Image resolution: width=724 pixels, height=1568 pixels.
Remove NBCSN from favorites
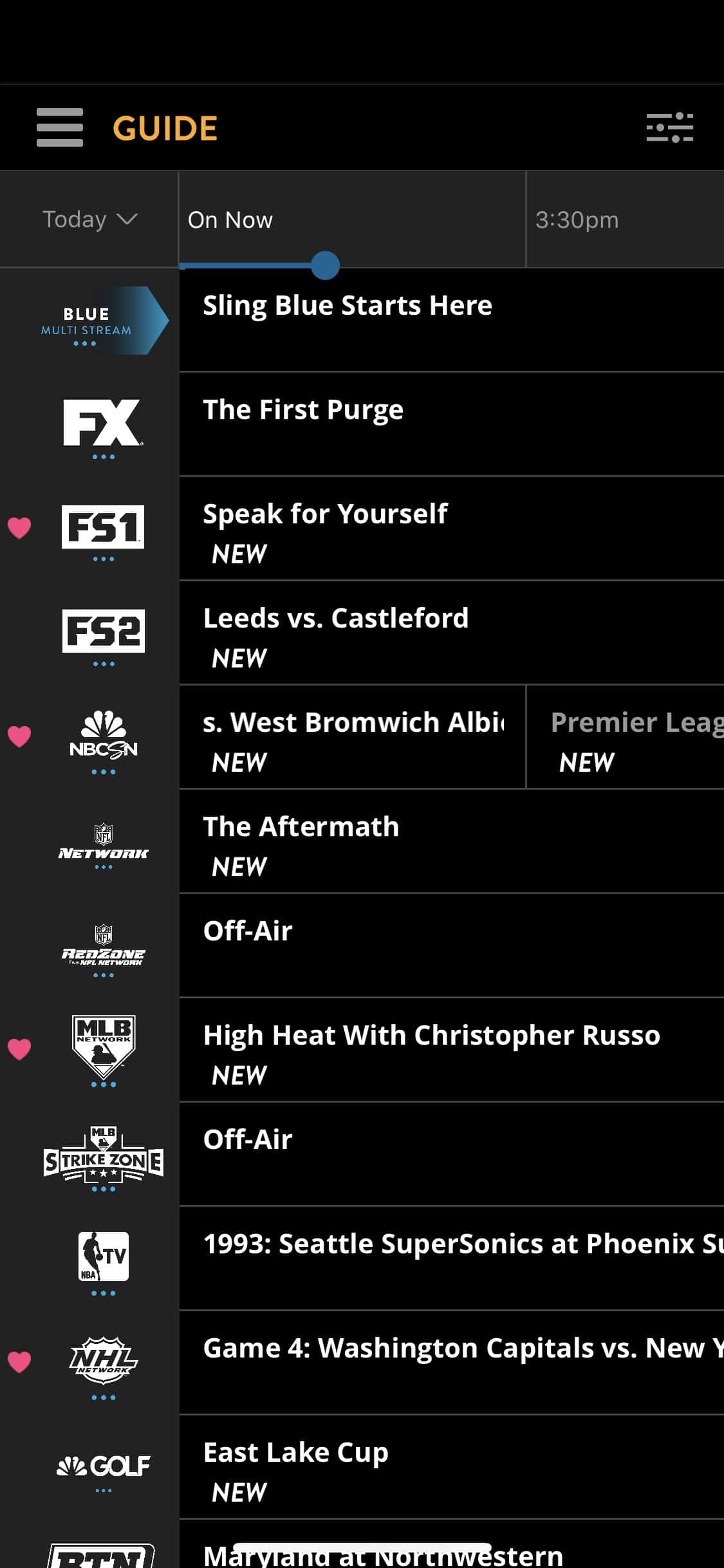click(19, 736)
